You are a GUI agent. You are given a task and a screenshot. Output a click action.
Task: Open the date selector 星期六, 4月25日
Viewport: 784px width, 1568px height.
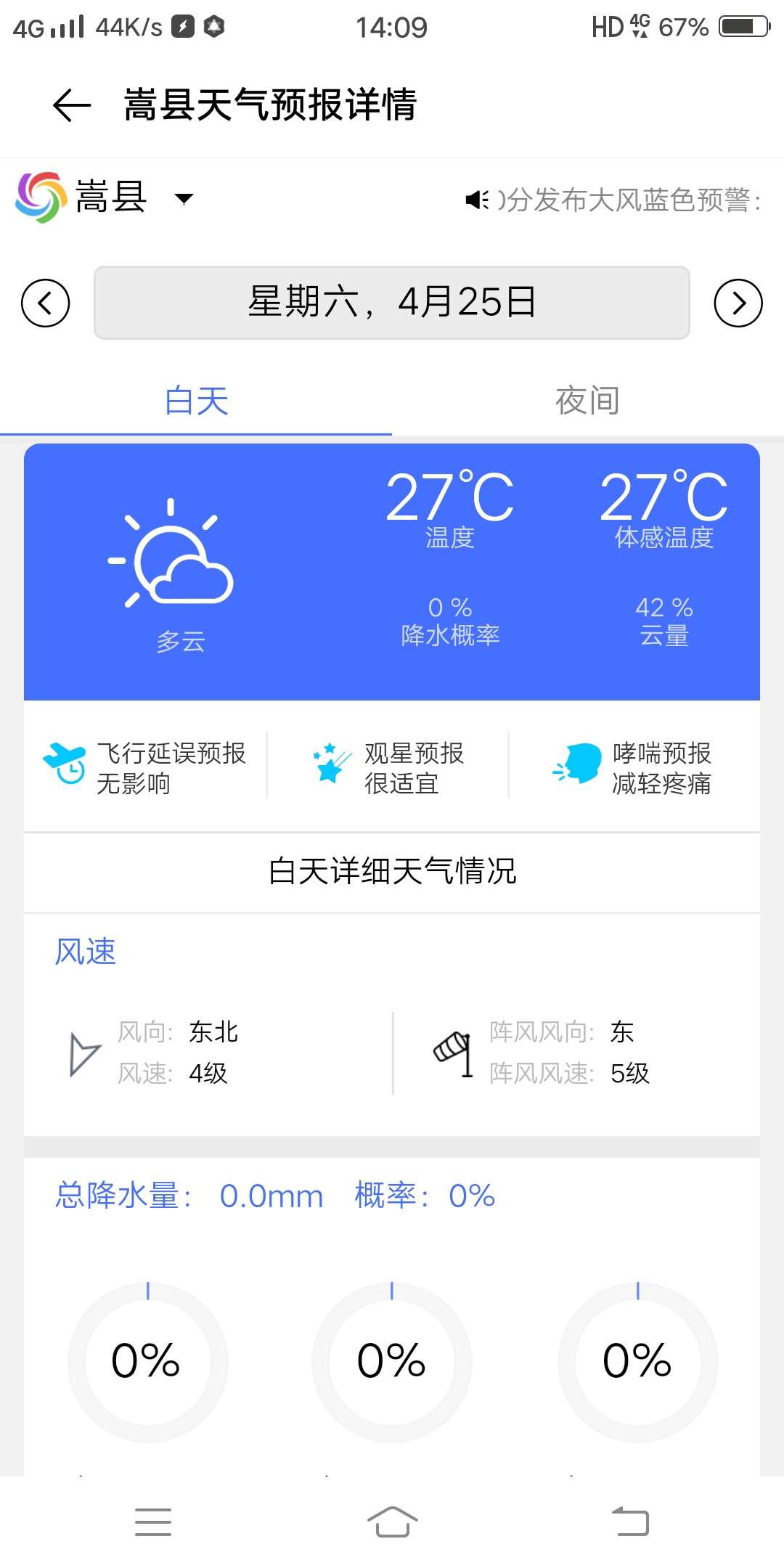click(x=392, y=303)
